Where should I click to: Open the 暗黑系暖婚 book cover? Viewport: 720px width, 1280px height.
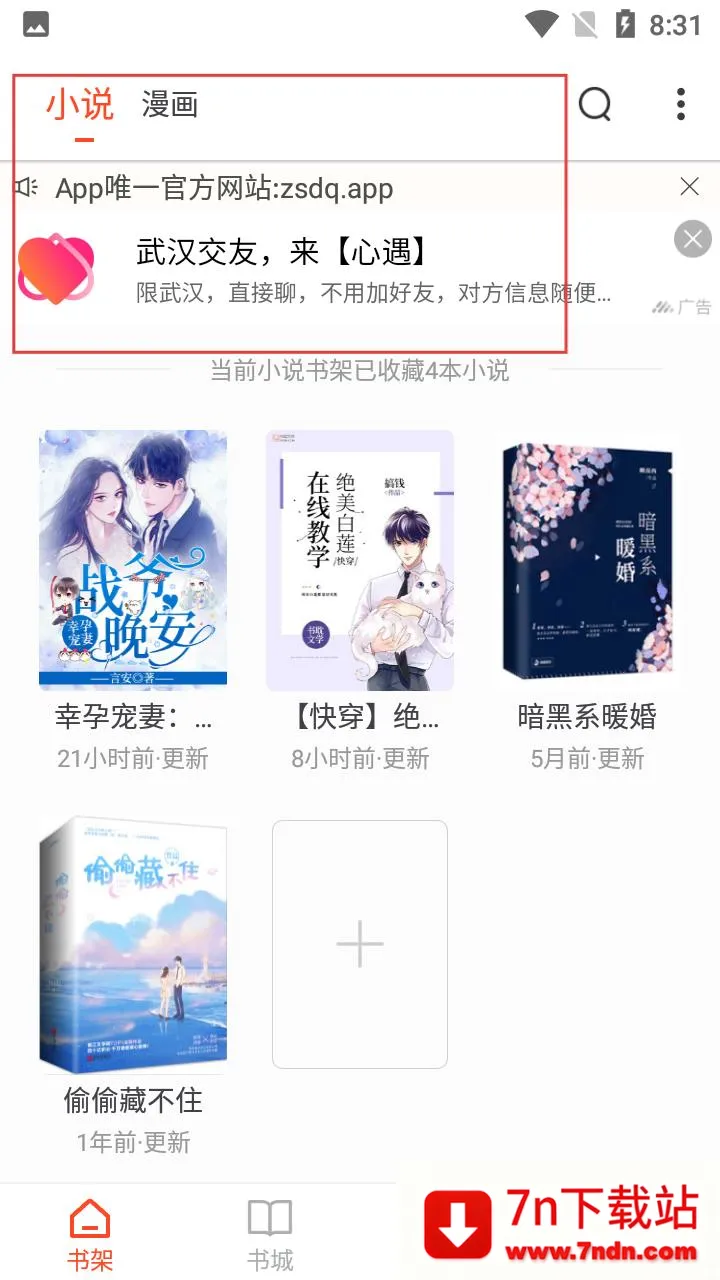coord(588,560)
